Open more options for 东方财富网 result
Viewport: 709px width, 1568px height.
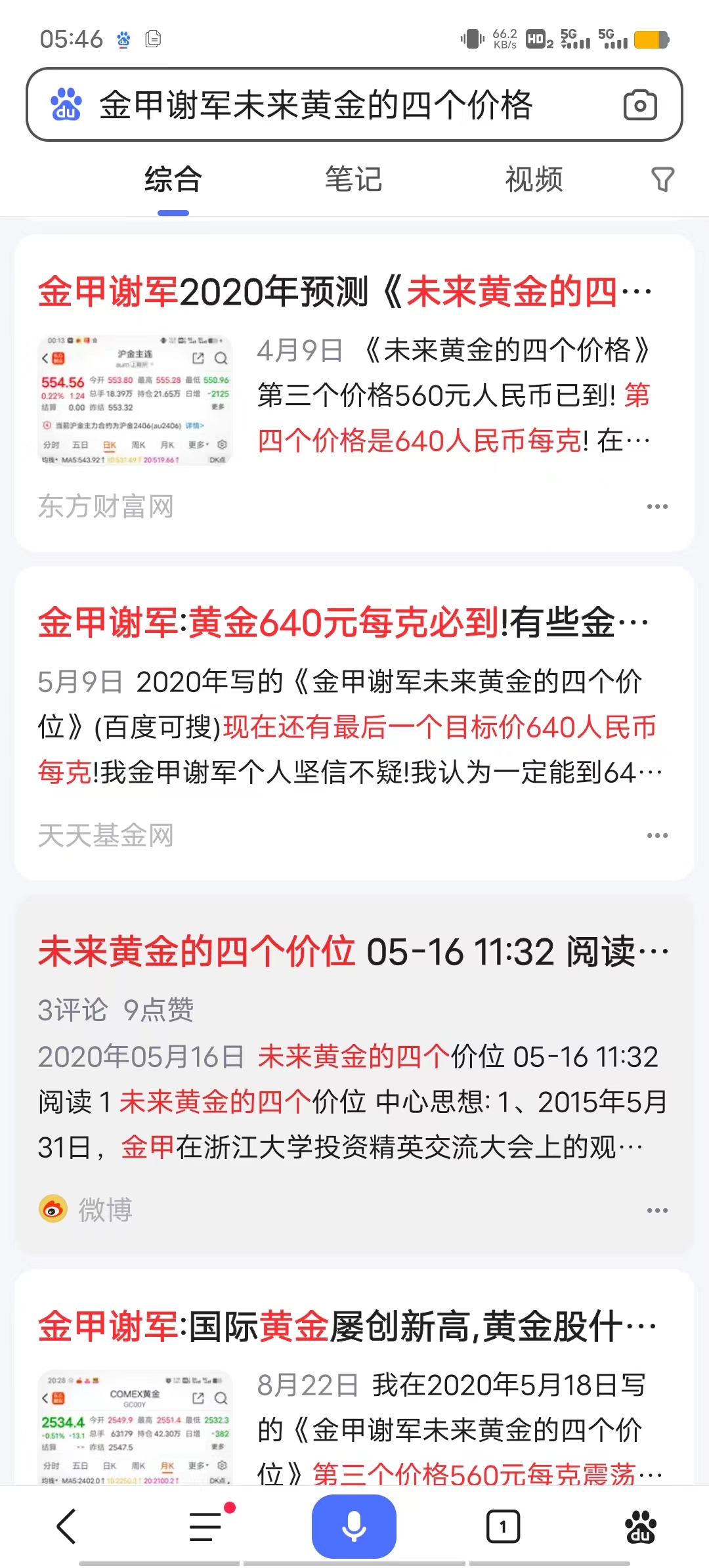[657, 507]
